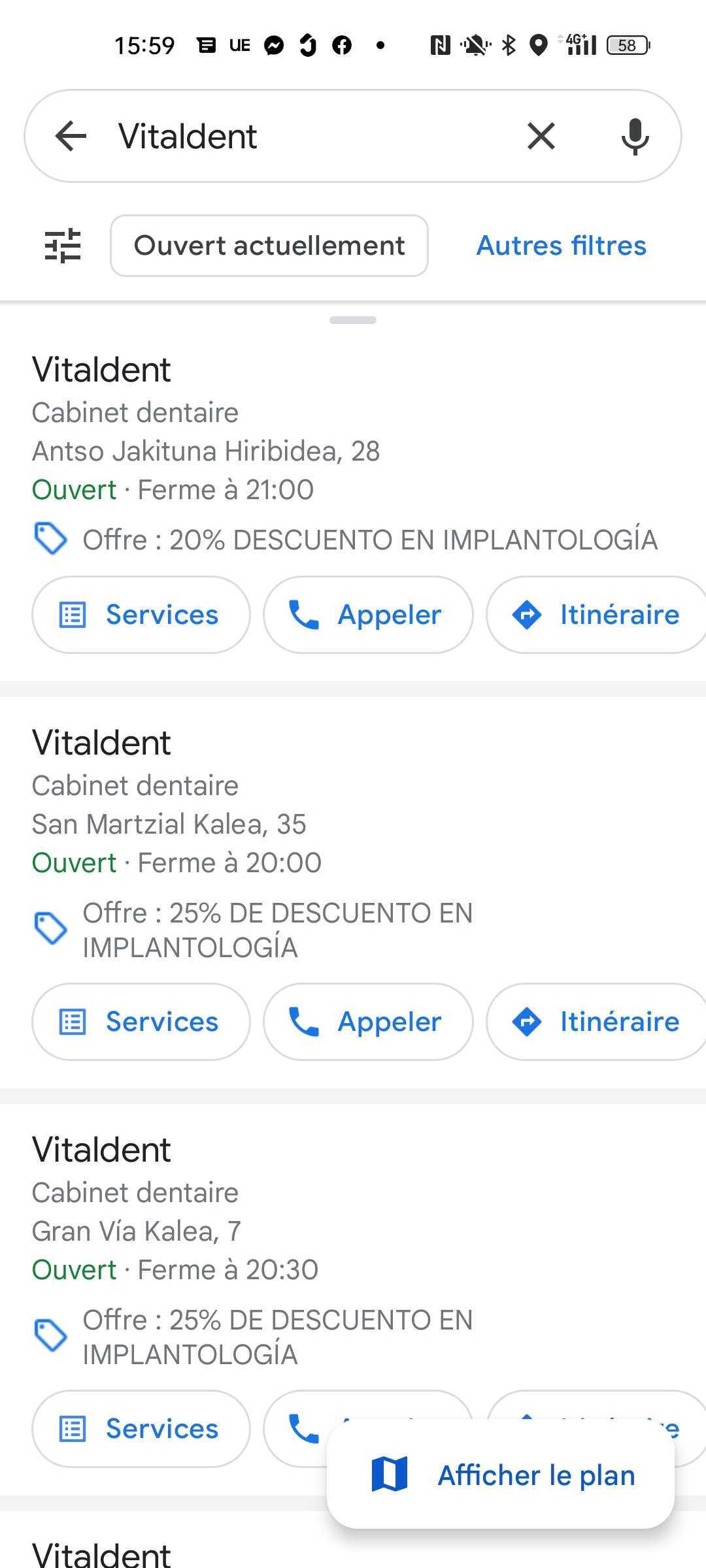Get Itinéraire to Antso Jakituna Hiribidea clinic
The image size is (706, 1568).
(596, 615)
